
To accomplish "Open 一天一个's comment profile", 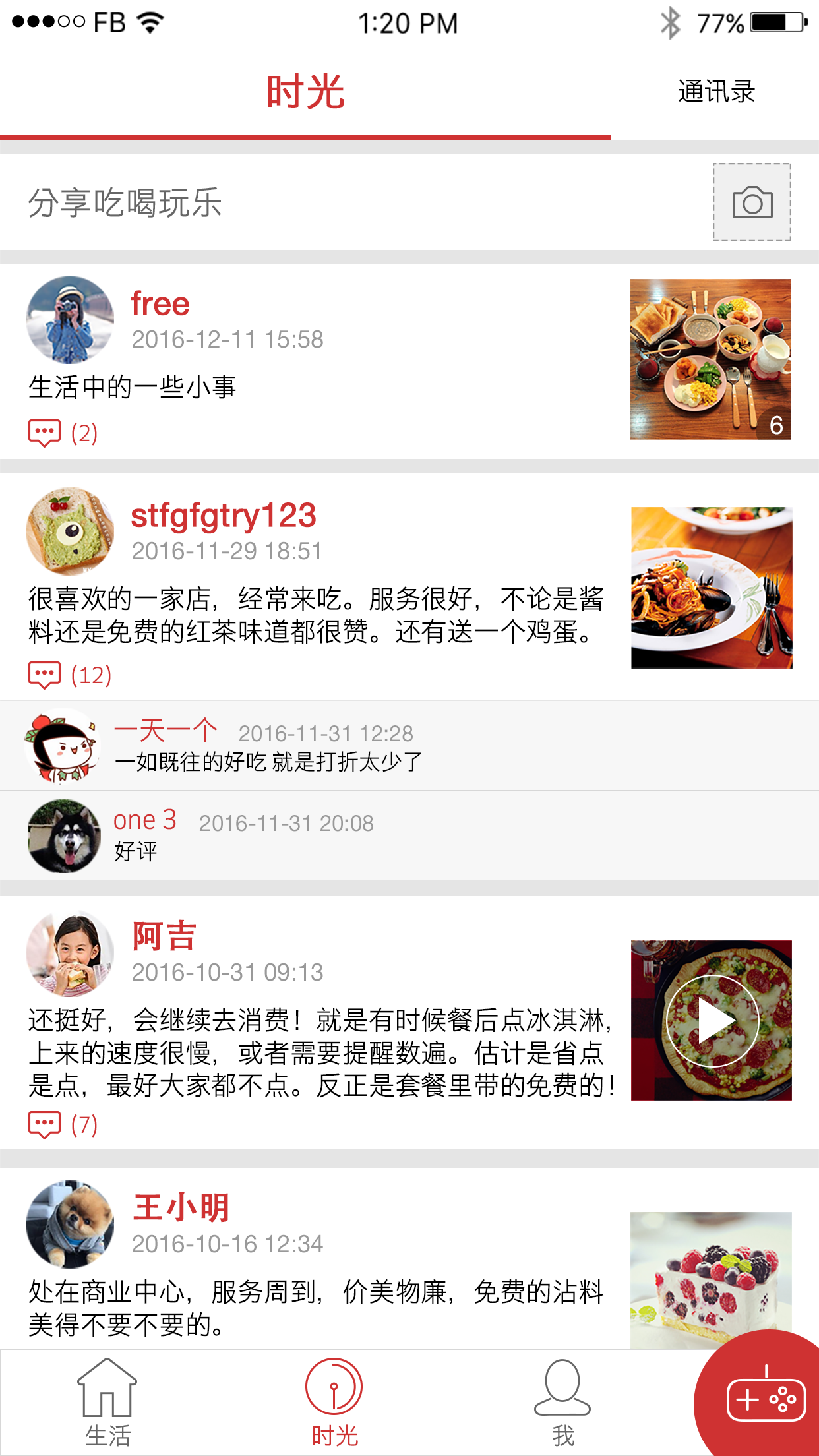I will [x=62, y=746].
